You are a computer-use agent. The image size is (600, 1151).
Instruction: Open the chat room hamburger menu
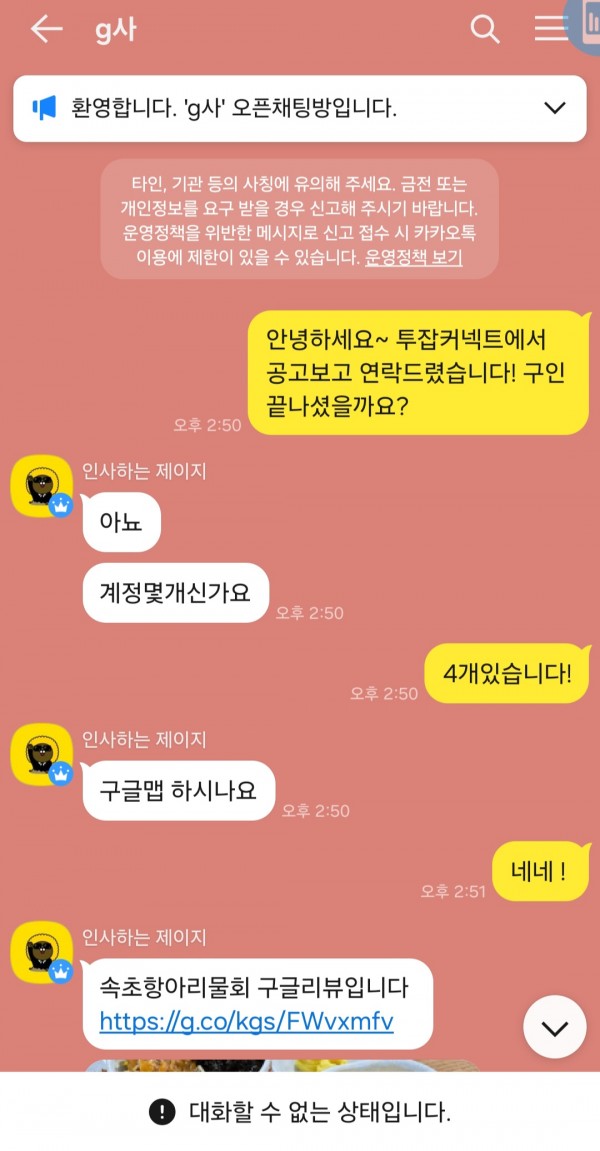point(550,30)
